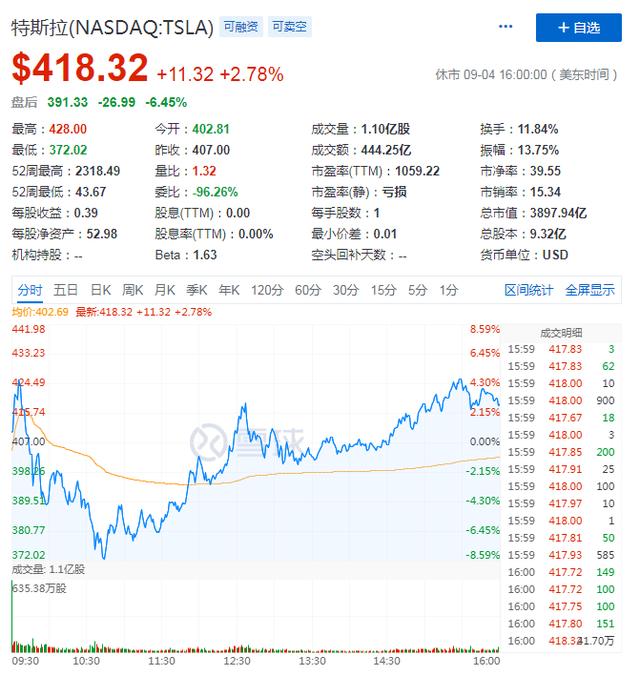Show the 年K chart
This screenshot has height=676, width=640.
point(228,290)
